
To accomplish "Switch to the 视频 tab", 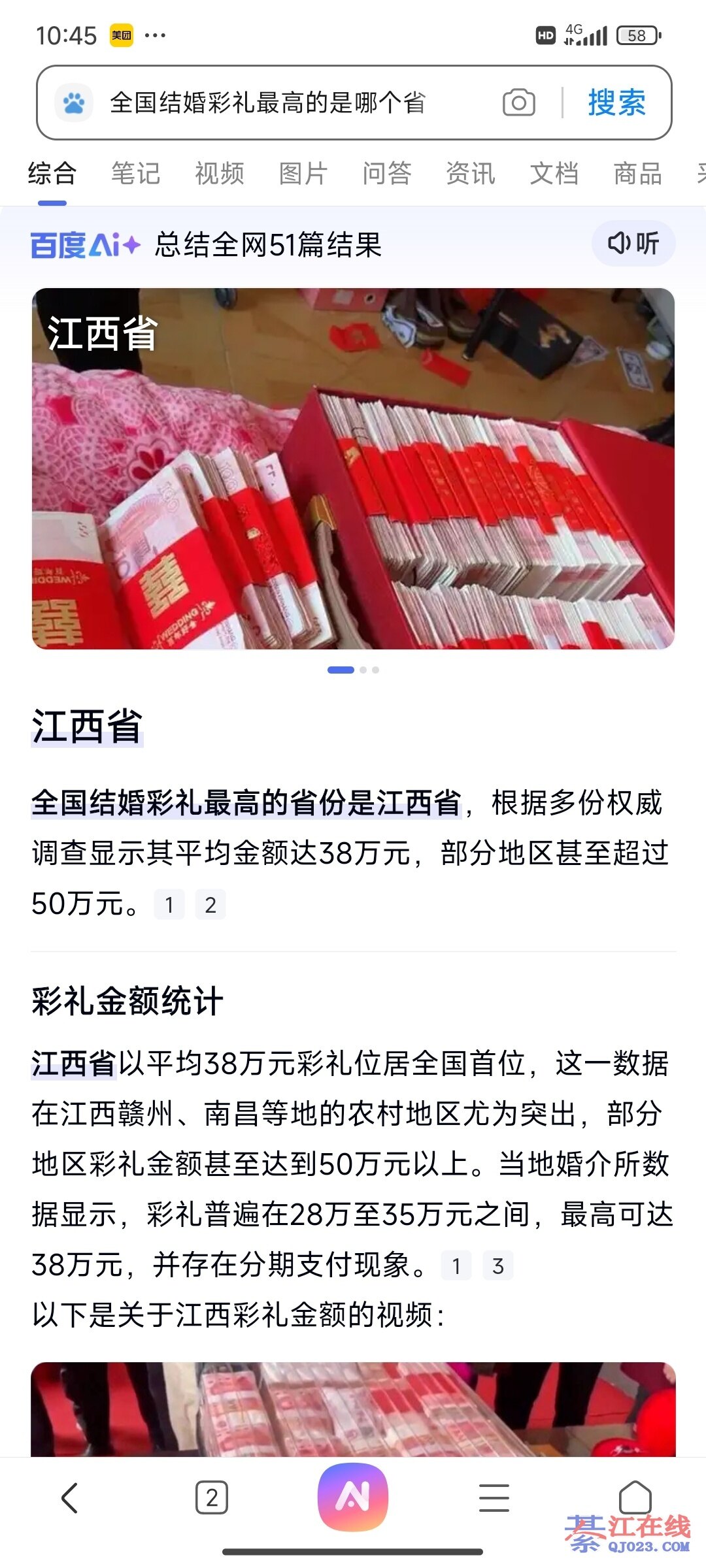I will [x=220, y=174].
